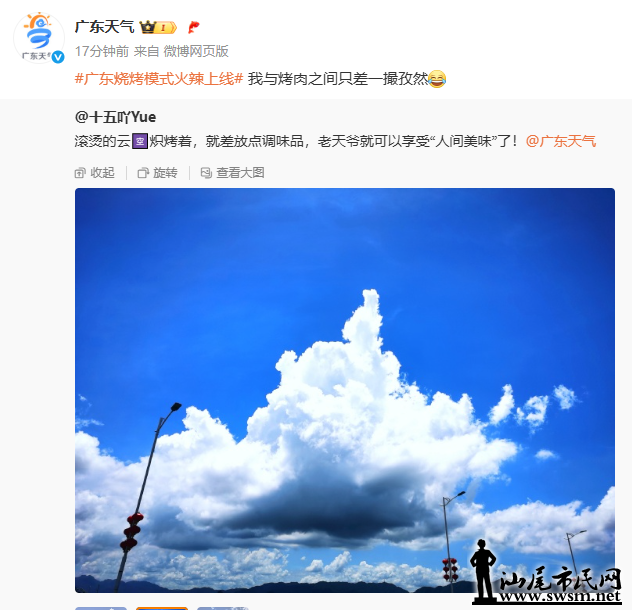Viewport: 632px width, 610px height.
Task: Open the 微博网页版 source link
Action: (x=196, y=51)
